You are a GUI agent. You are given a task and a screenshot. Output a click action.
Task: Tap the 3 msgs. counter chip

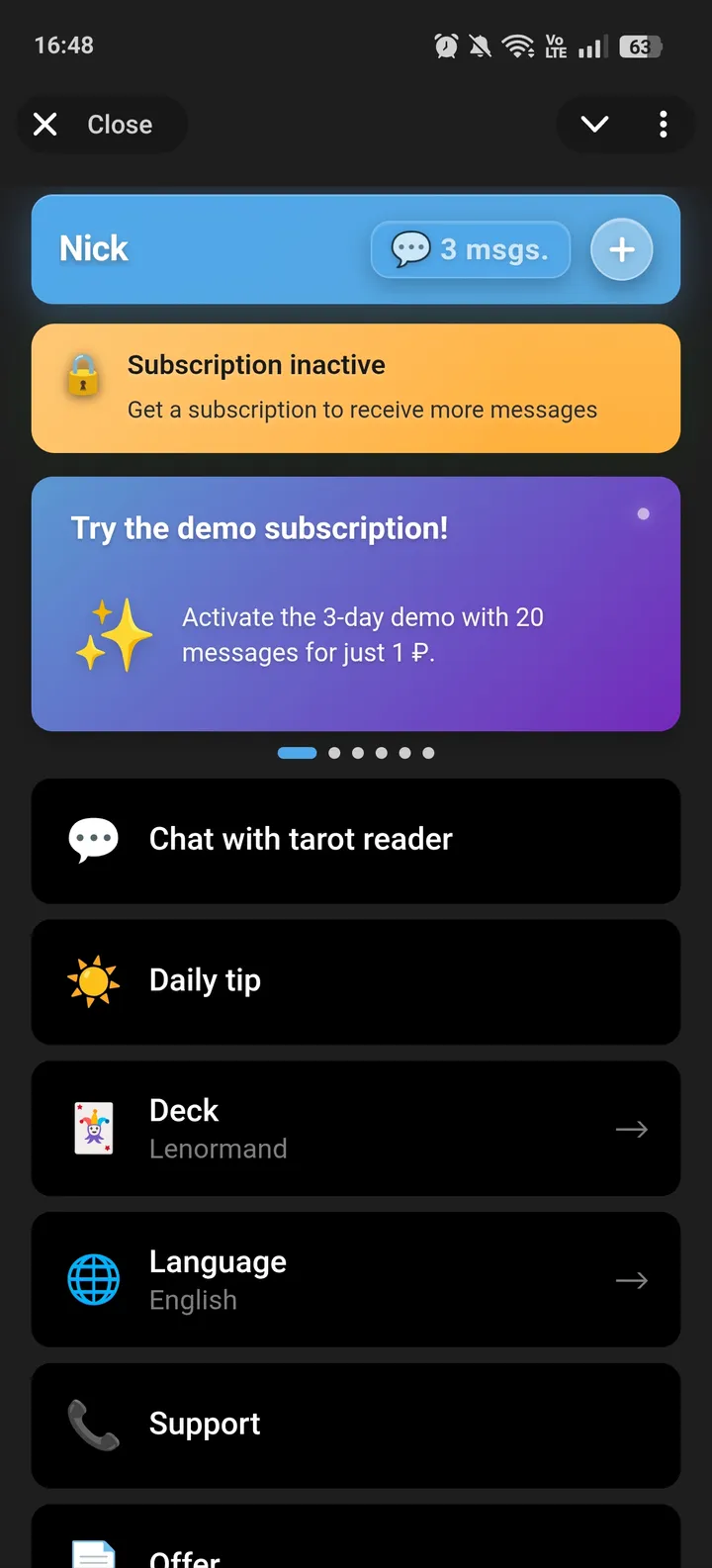coord(471,249)
